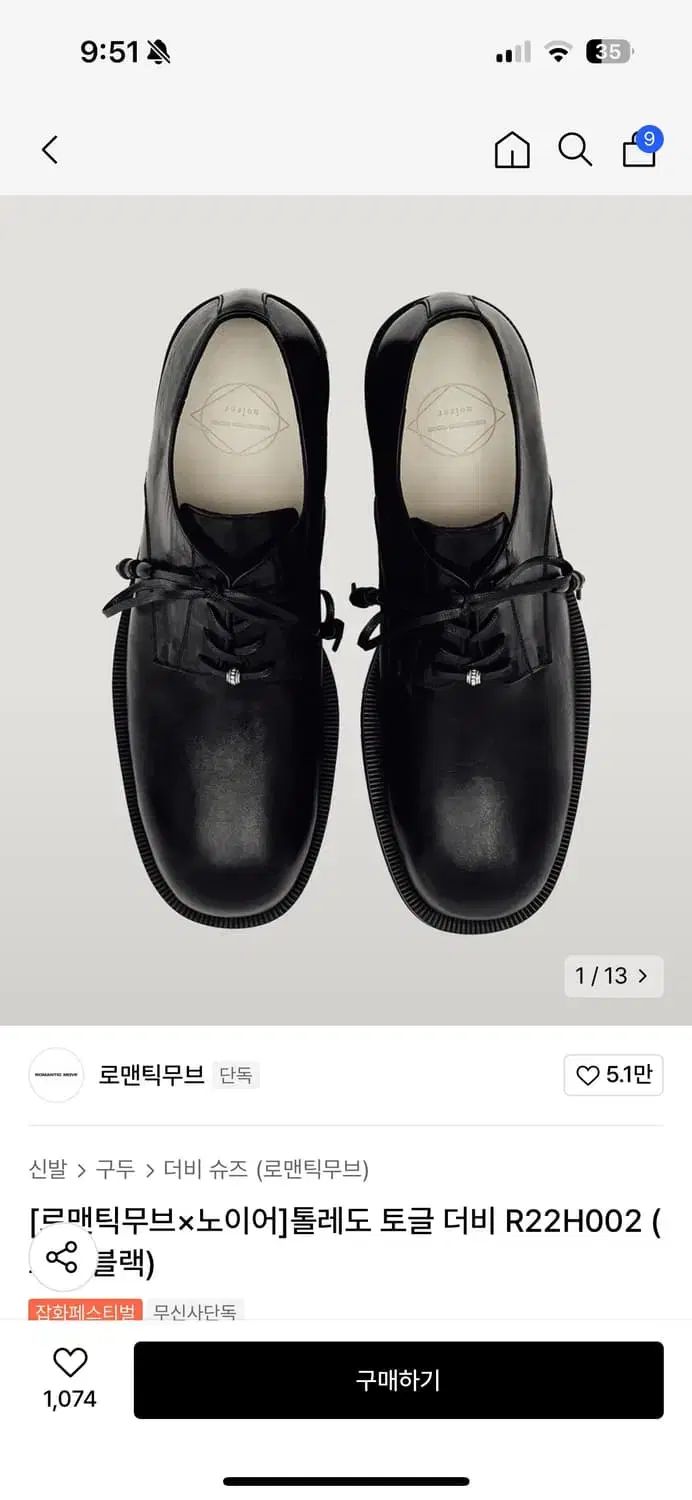This screenshot has height=1500, width=692.
Task: Tap the 1 / 13 image page indicator
Action: click(x=613, y=975)
